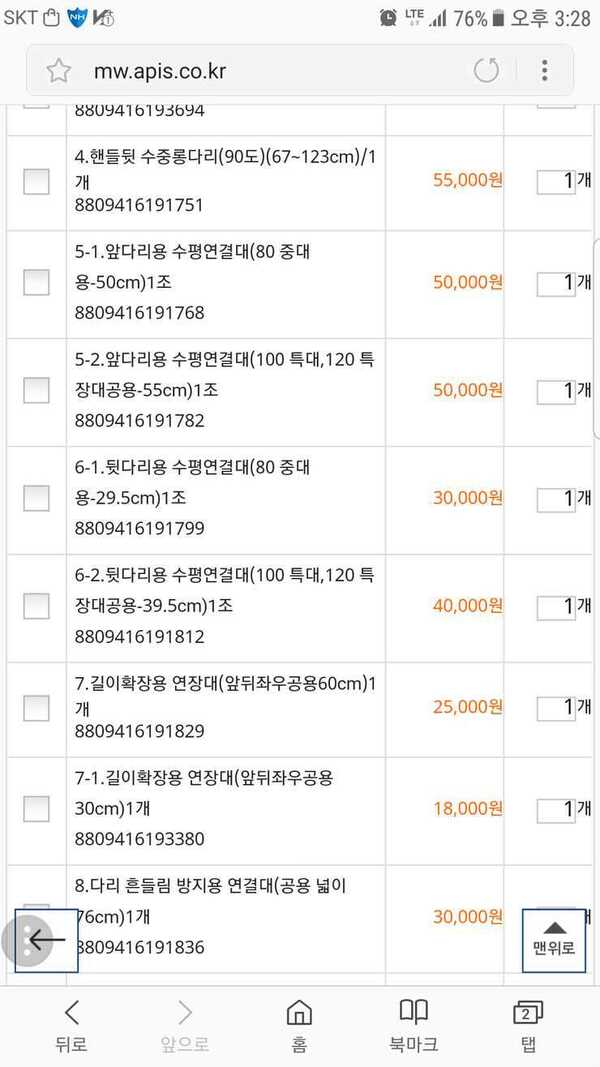Go back using 뒤로
Image resolution: width=600 pixels, height=1067 pixels.
(x=71, y=1026)
